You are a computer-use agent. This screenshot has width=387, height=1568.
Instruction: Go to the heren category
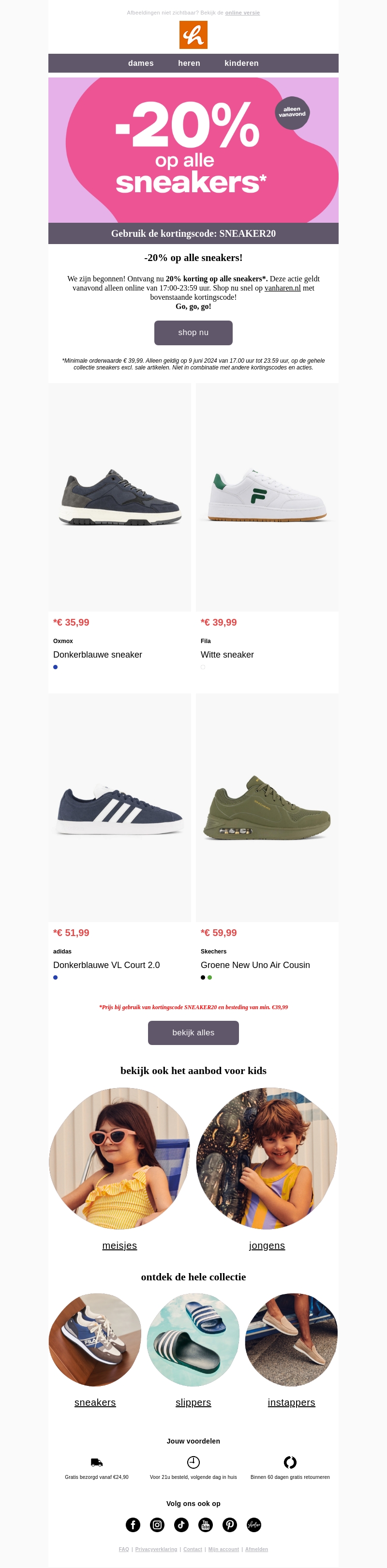point(189,63)
